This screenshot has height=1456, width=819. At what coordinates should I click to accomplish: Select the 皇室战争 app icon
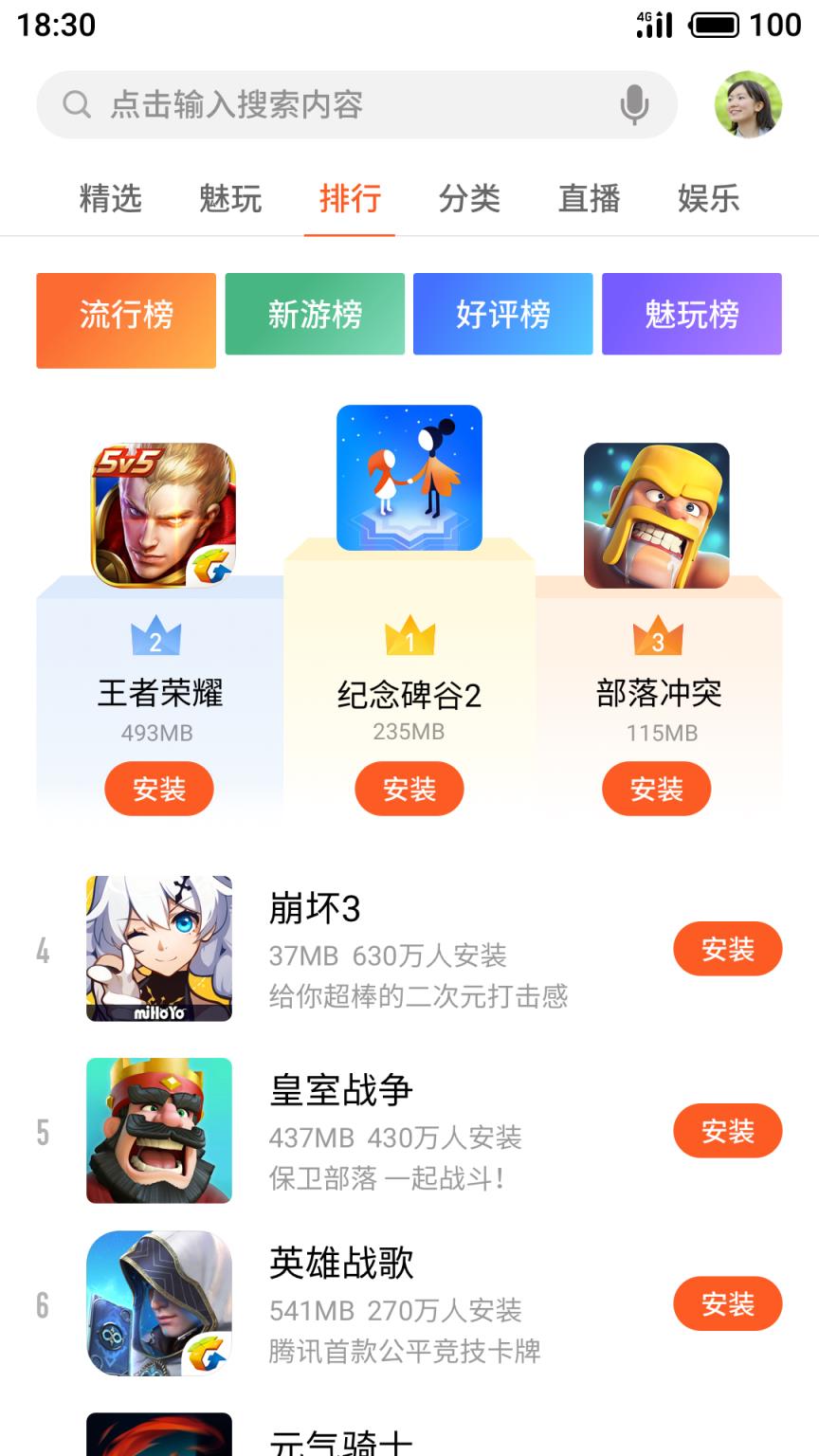click(x=158, y=1130)
